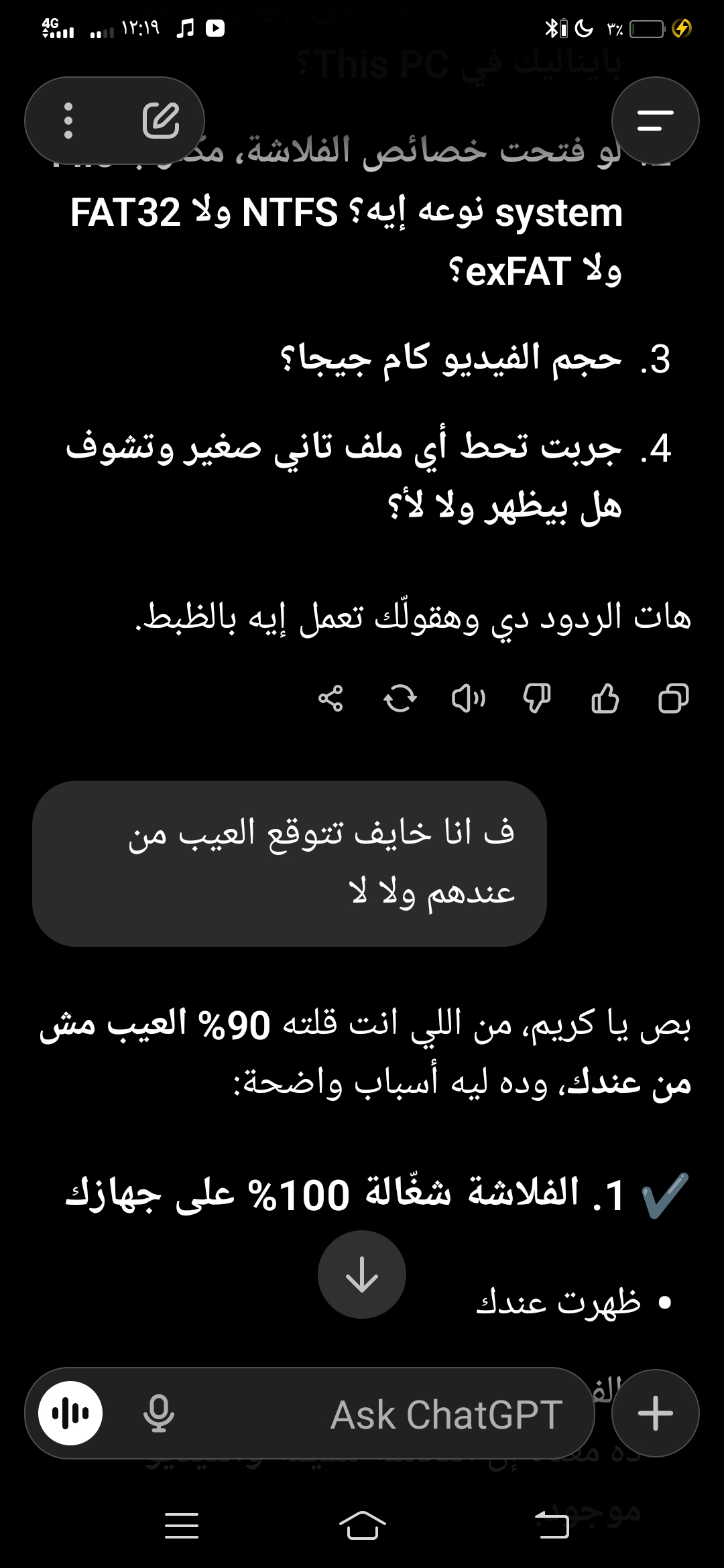724x1568 pixels.
Task: Regenerate the response
Action: (400, 699)
